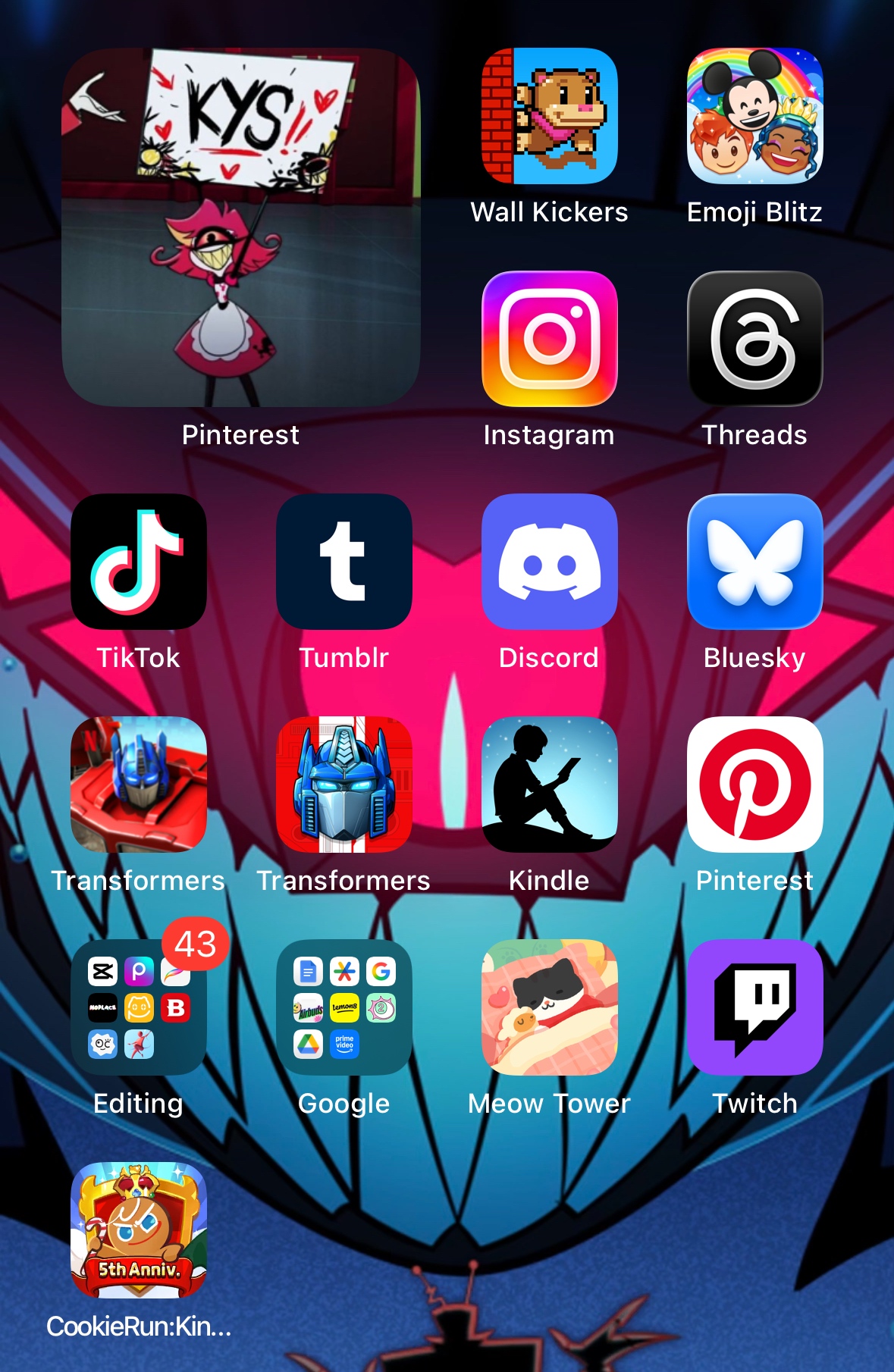Image resolution: width=894 pixels, height=1372 pixels.
Task: Open TikTok
Action: [139, 562]
